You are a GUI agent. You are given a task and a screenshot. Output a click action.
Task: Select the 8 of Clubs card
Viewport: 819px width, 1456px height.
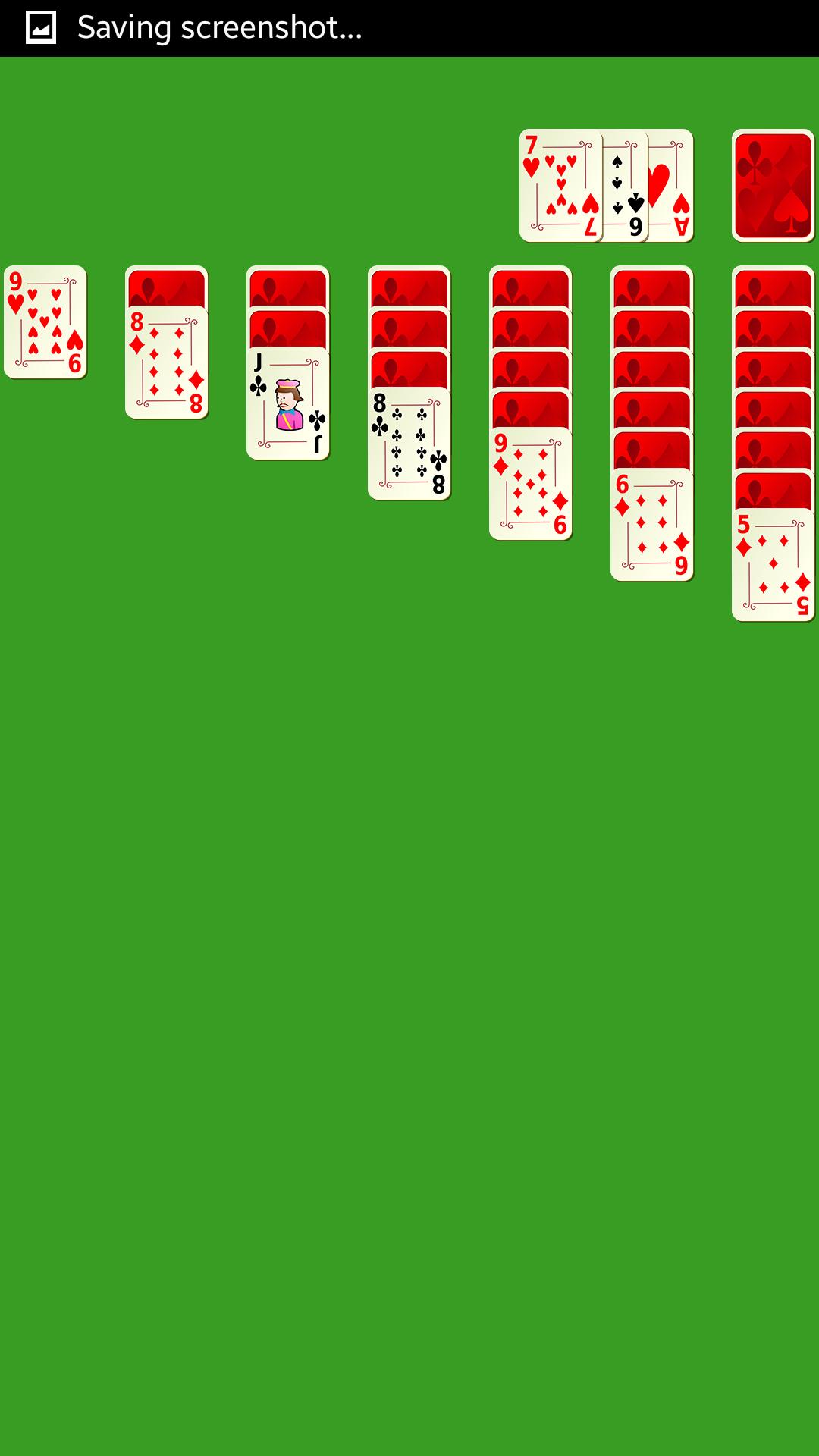(408, 440)
